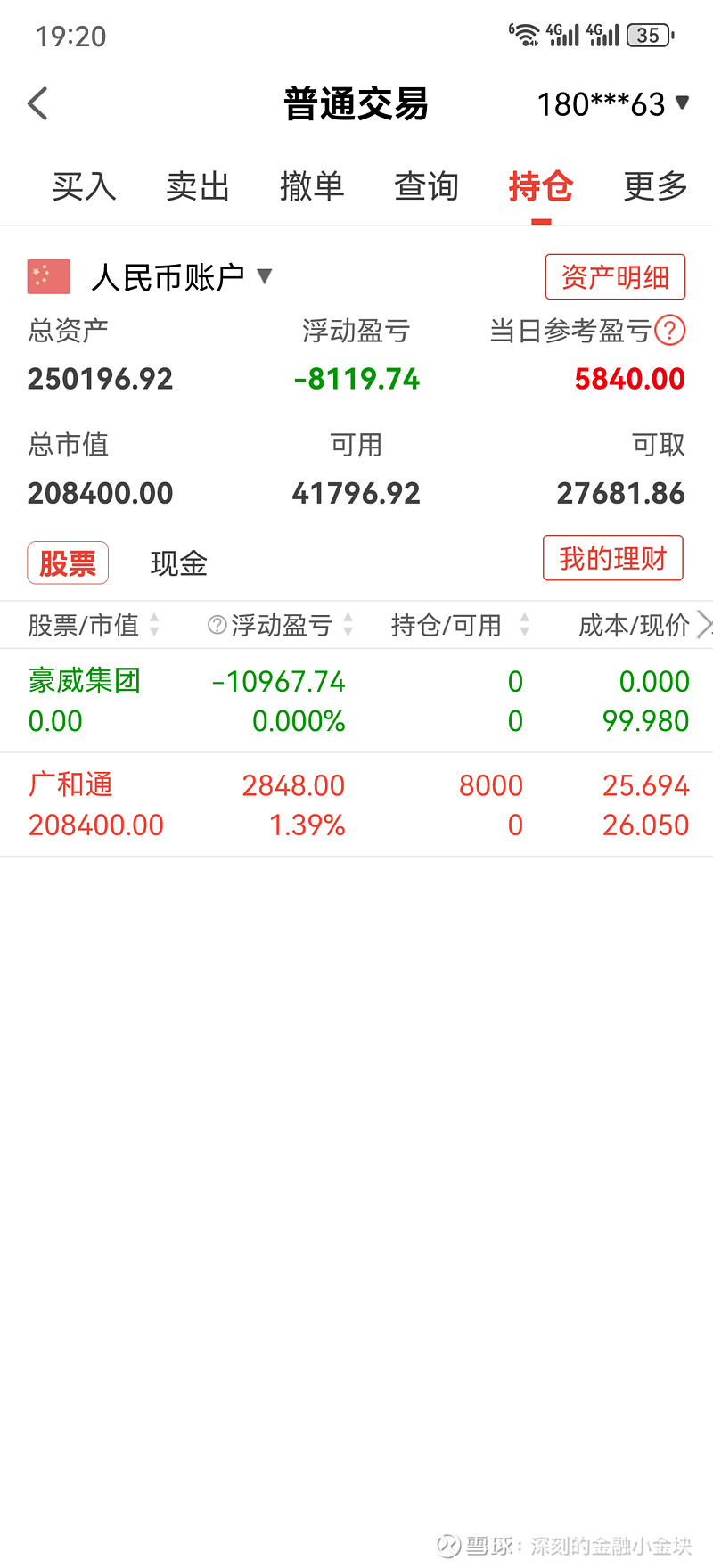Go back from 普通交易 screen

(37, 104)
